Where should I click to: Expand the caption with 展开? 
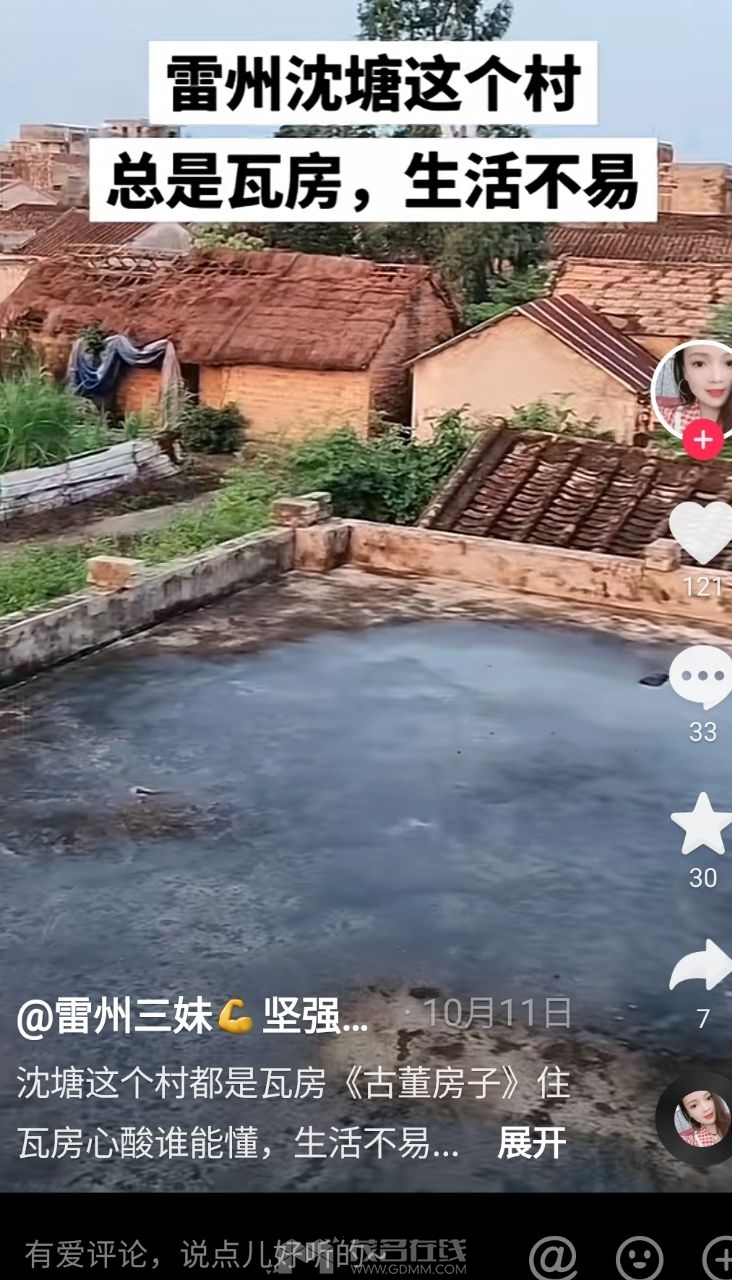pos(532,1143)
